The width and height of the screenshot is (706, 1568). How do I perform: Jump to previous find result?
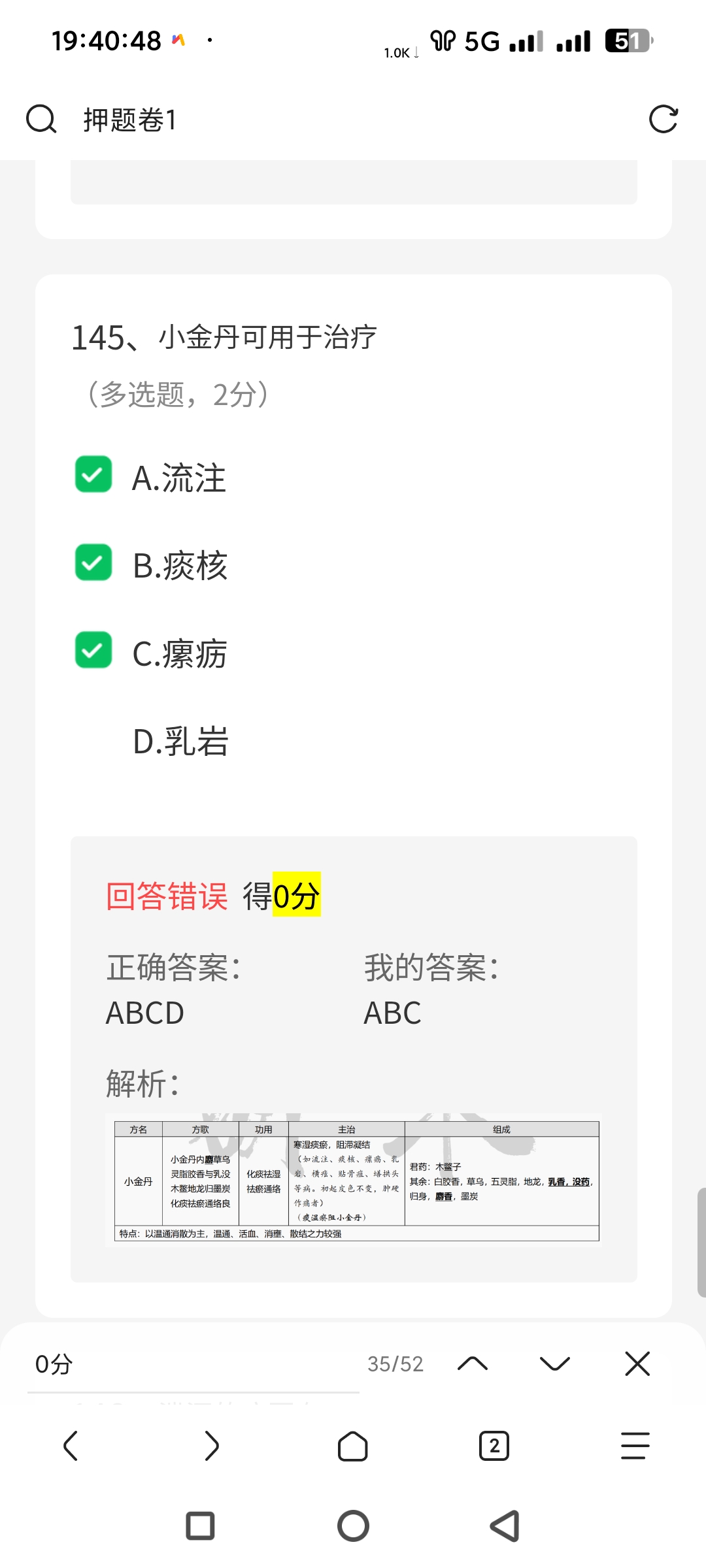click(473, 1364)
